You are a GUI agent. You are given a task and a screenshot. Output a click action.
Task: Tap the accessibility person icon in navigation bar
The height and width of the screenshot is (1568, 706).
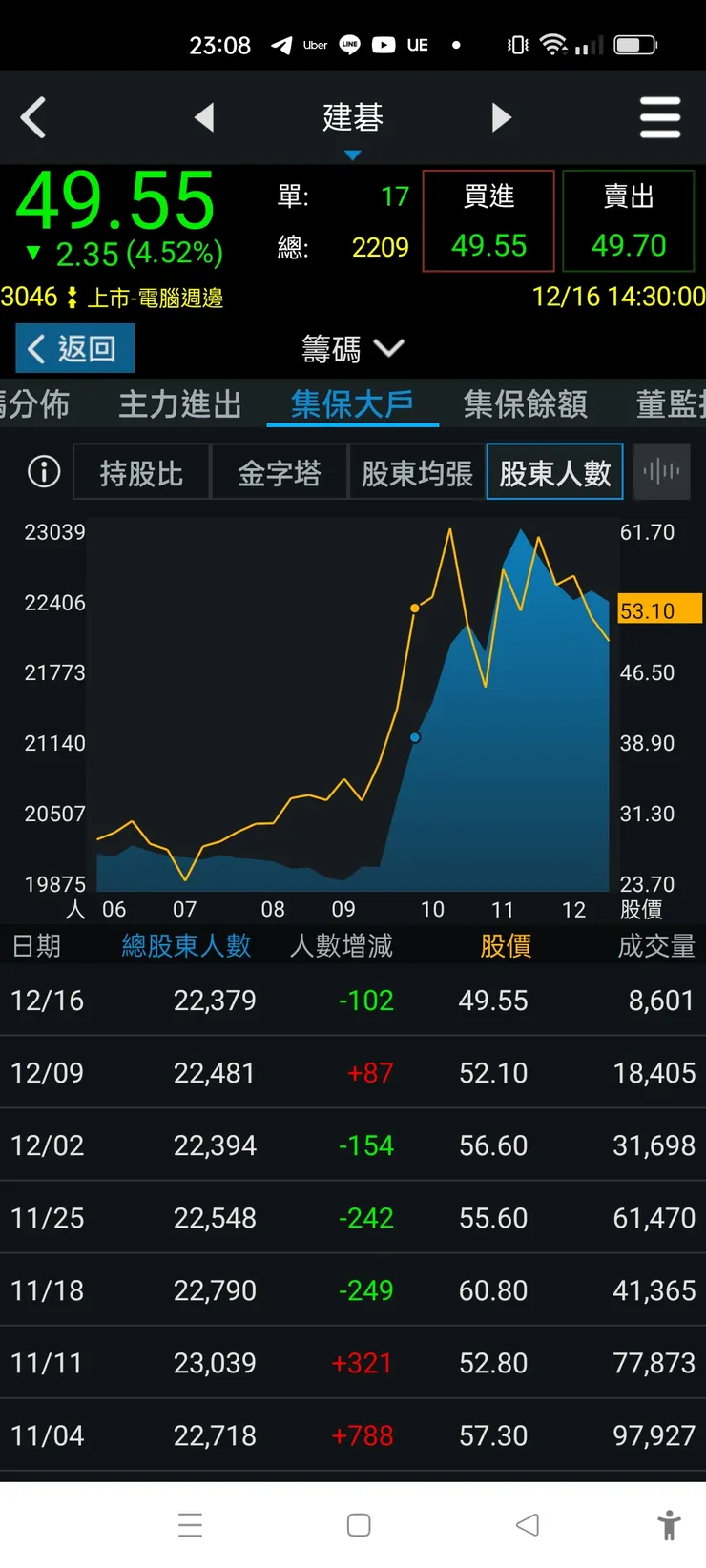pyautogui.click(x=671, y=1524)
